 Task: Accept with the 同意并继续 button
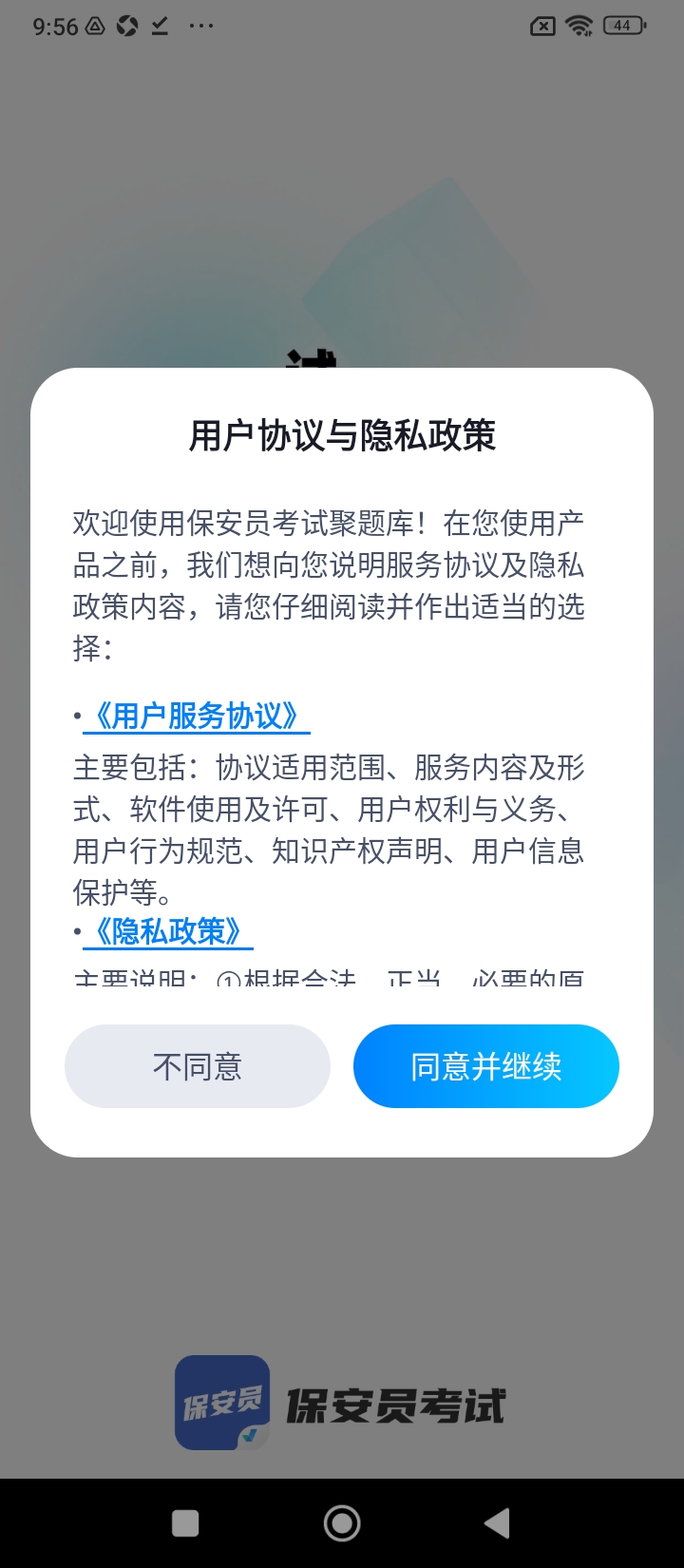tap(485, 1066)
